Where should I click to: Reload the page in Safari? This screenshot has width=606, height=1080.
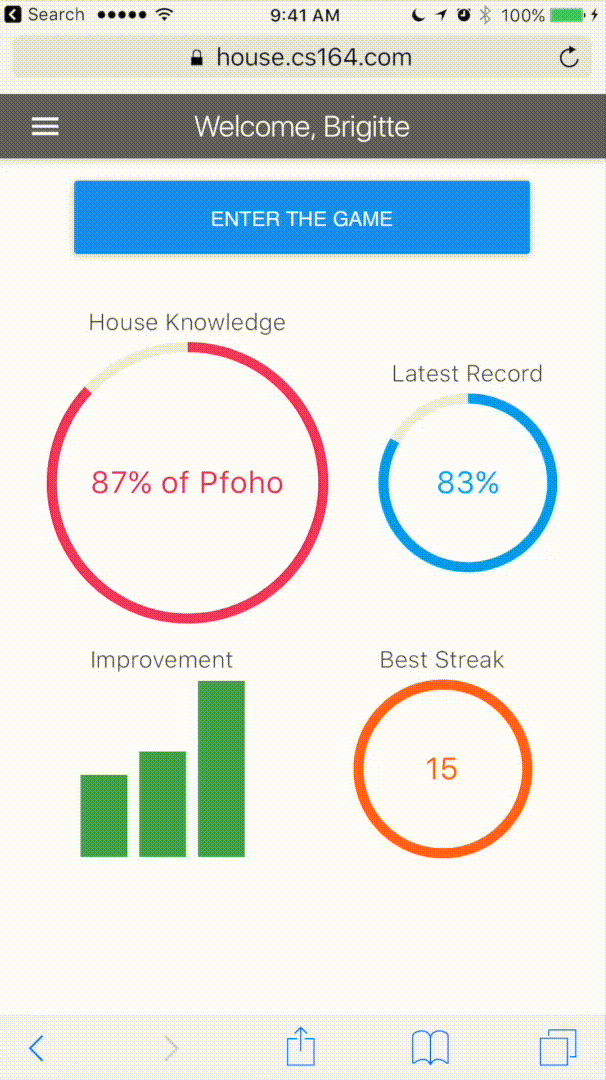click(569, 58)
